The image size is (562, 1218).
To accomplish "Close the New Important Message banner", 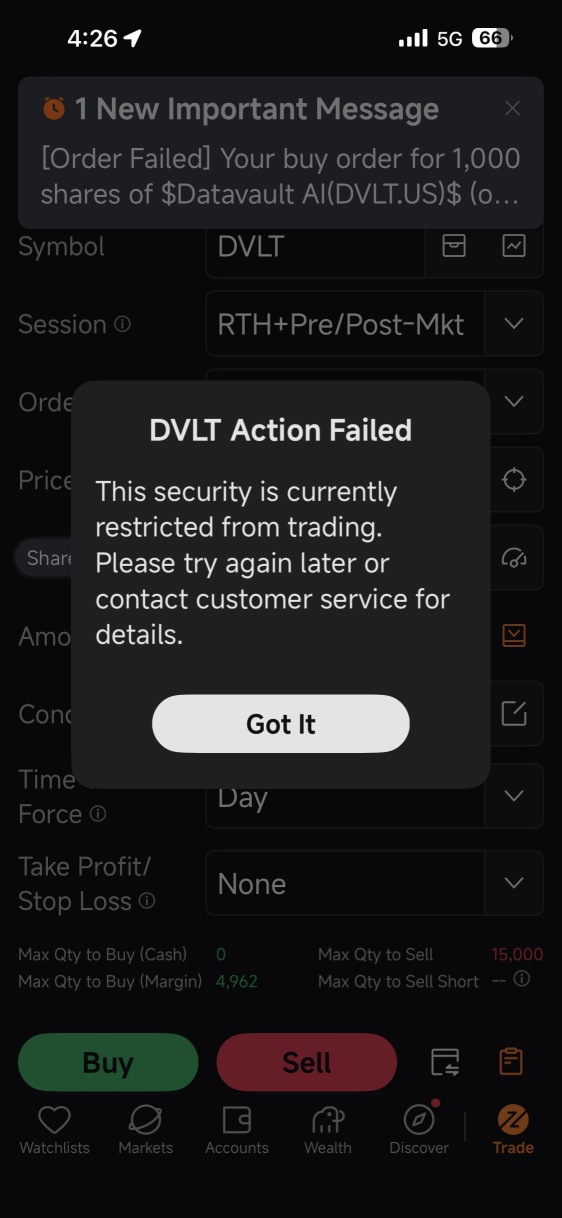I will click(x=512, y=109).
